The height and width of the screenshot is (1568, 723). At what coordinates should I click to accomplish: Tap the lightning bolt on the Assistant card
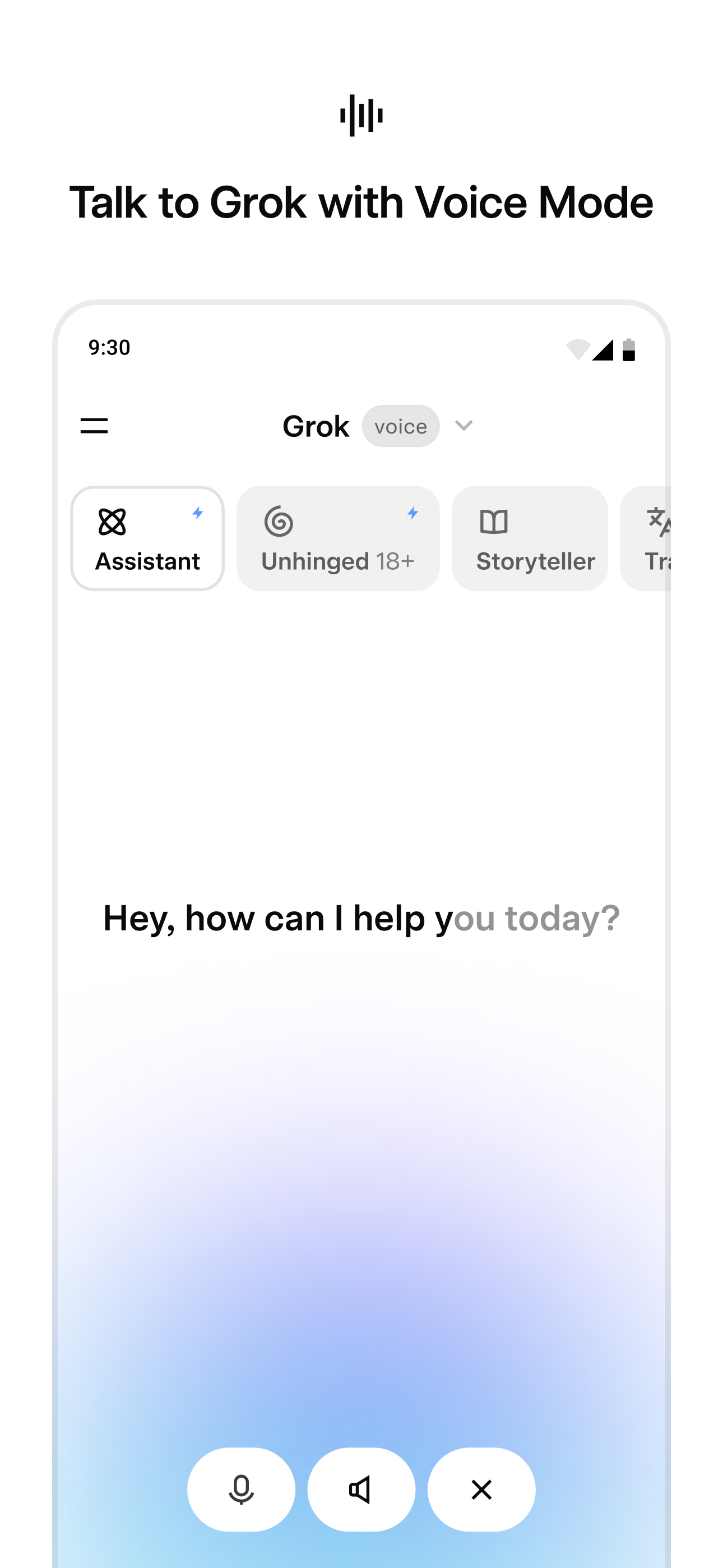tap(198, 513)
